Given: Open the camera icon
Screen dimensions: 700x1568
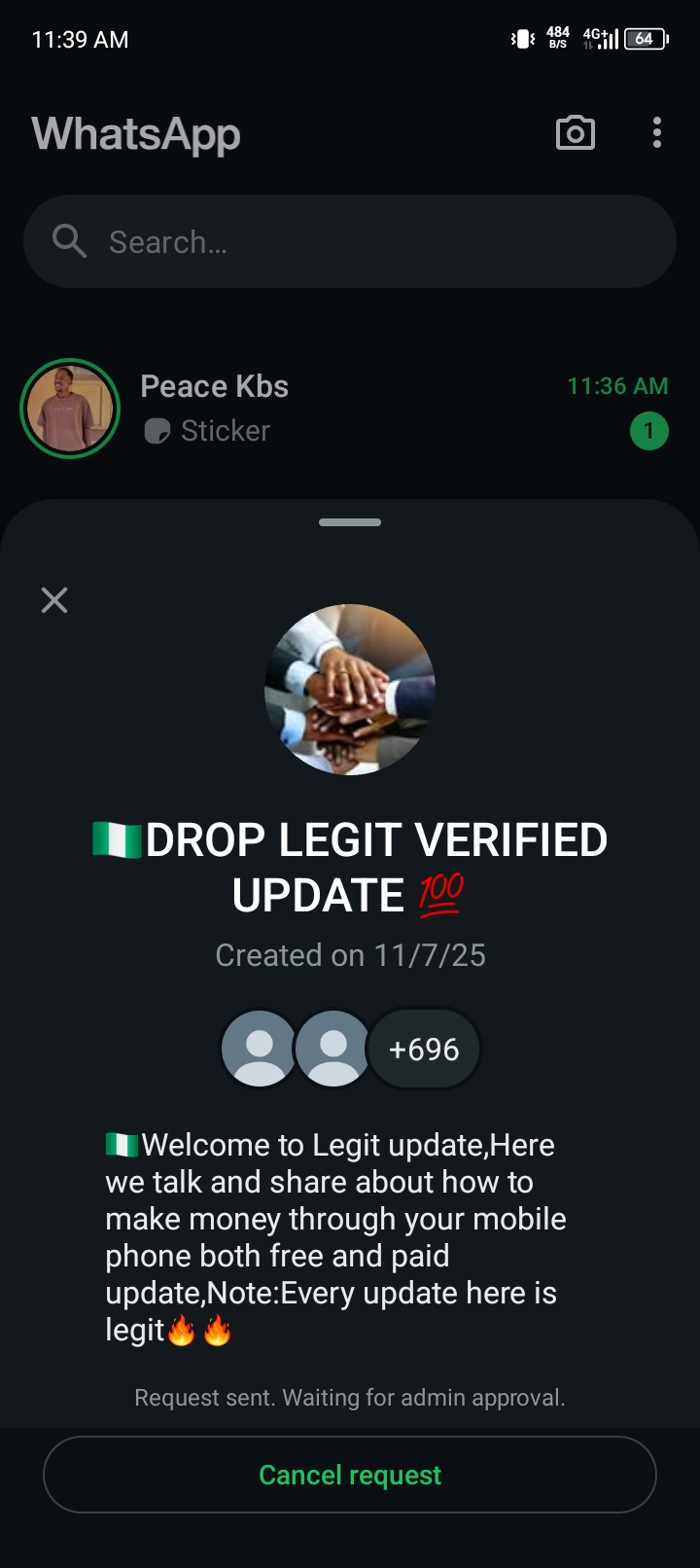Looking at the screenshot, I should coord(575,133).
